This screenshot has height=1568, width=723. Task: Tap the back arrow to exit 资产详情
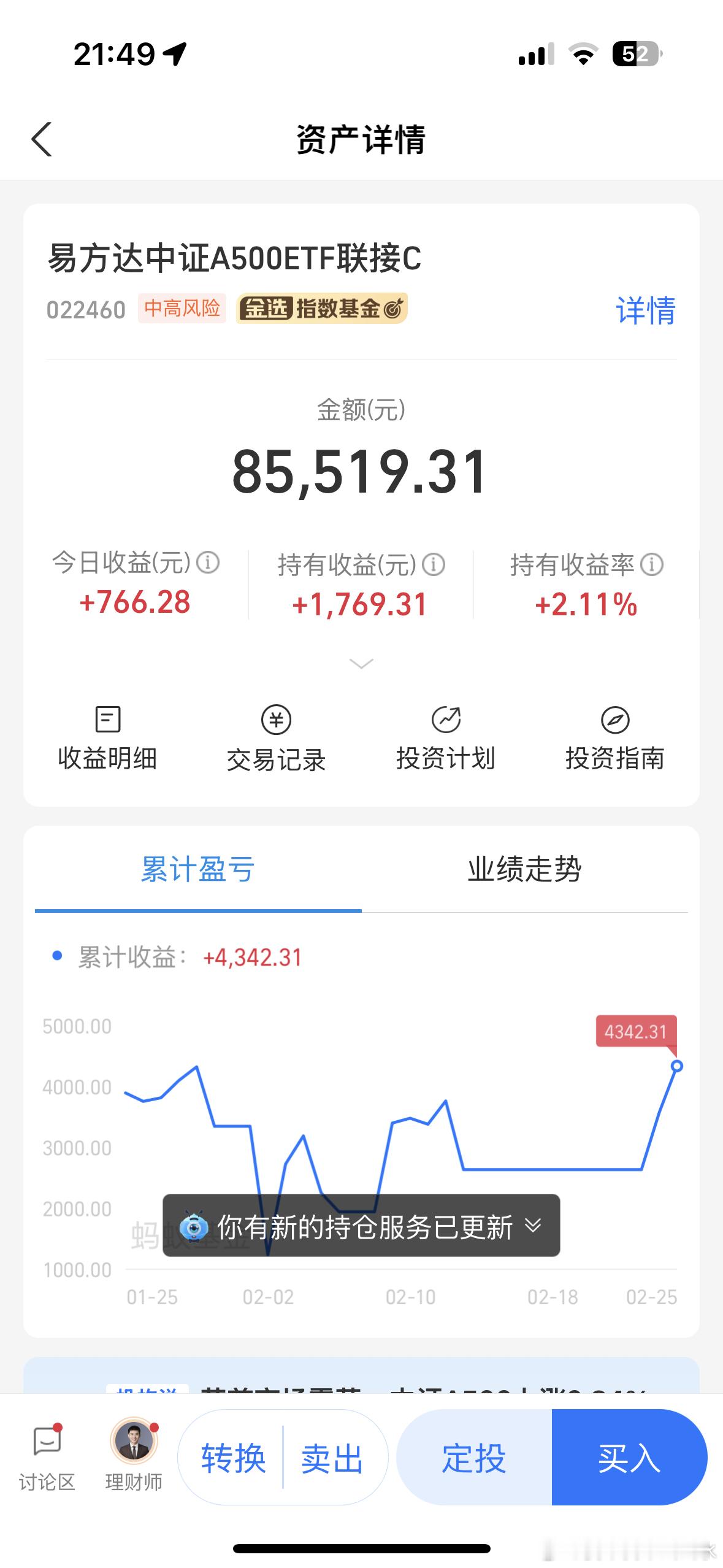(42, 140)
